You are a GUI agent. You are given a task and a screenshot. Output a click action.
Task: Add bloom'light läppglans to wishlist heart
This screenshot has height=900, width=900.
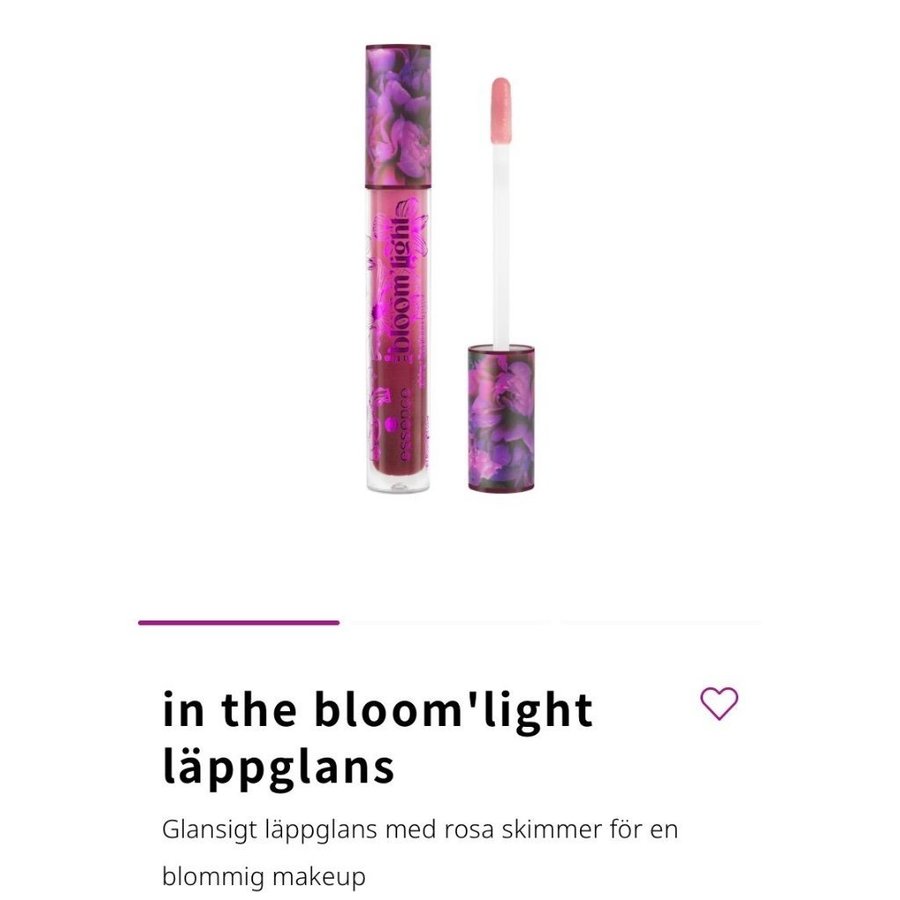click(x=718, y=704)
